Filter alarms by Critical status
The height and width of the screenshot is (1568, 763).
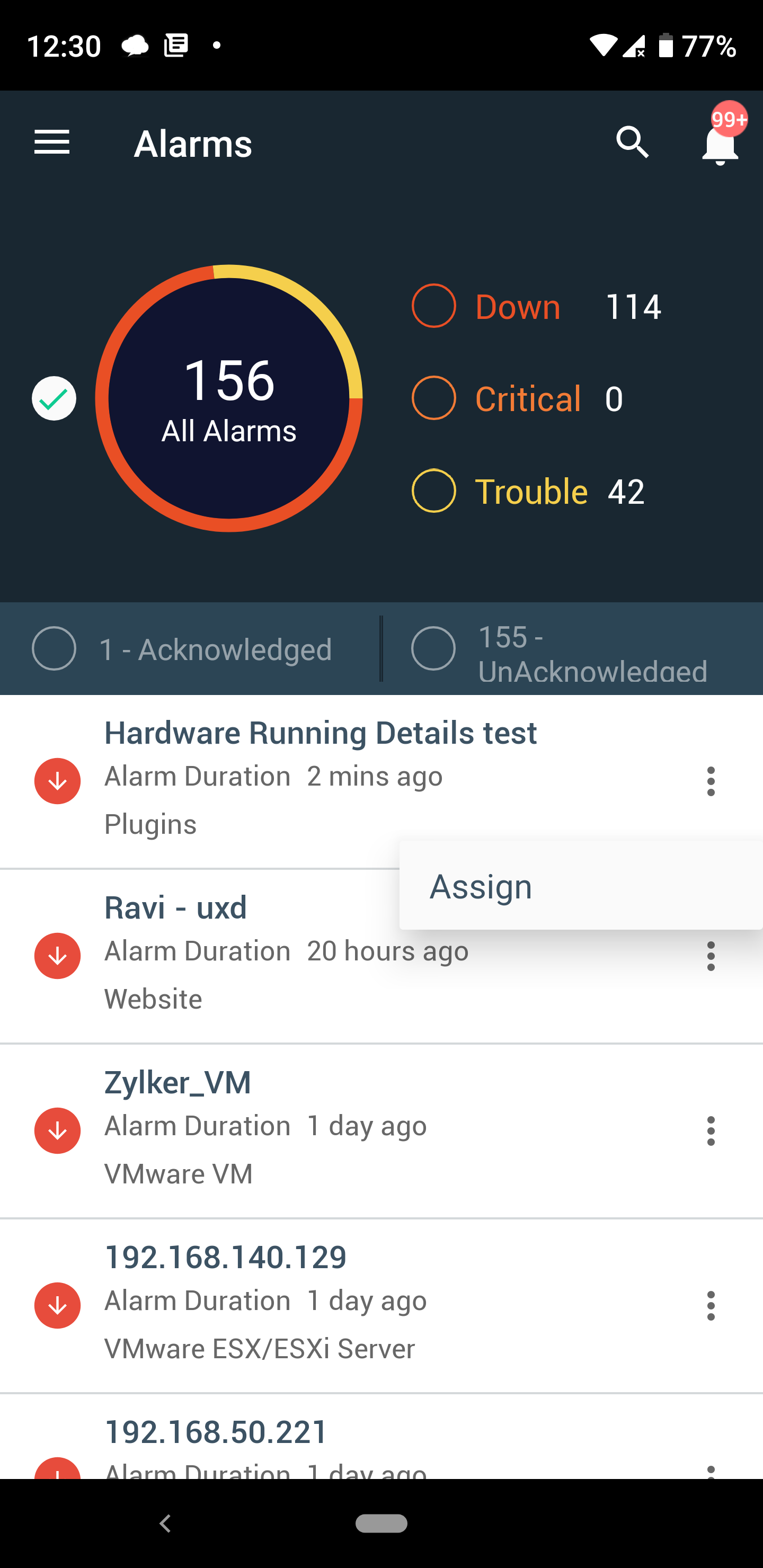(x=433, y=399)
